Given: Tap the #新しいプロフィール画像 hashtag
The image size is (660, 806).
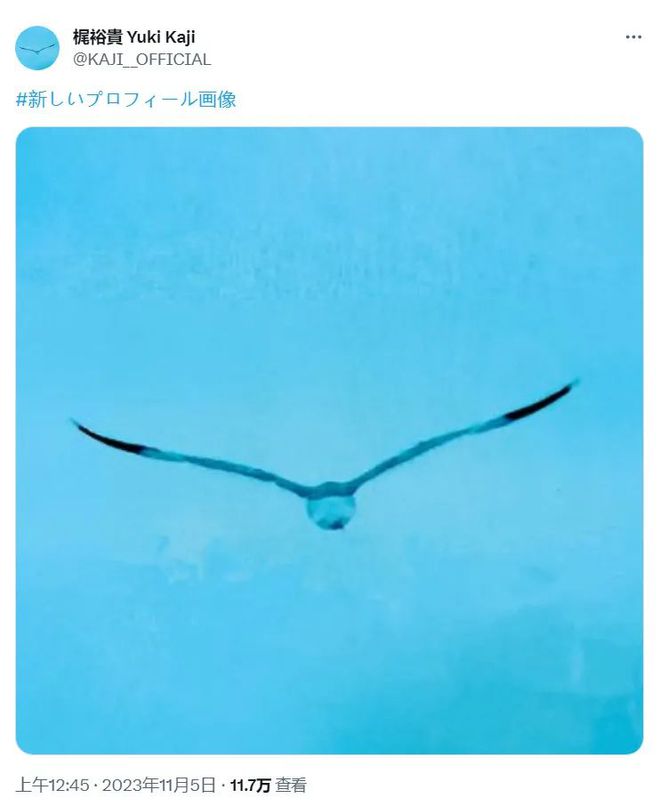Looking at the screenshot, I should pyautogui.click(x=127, y=100).
